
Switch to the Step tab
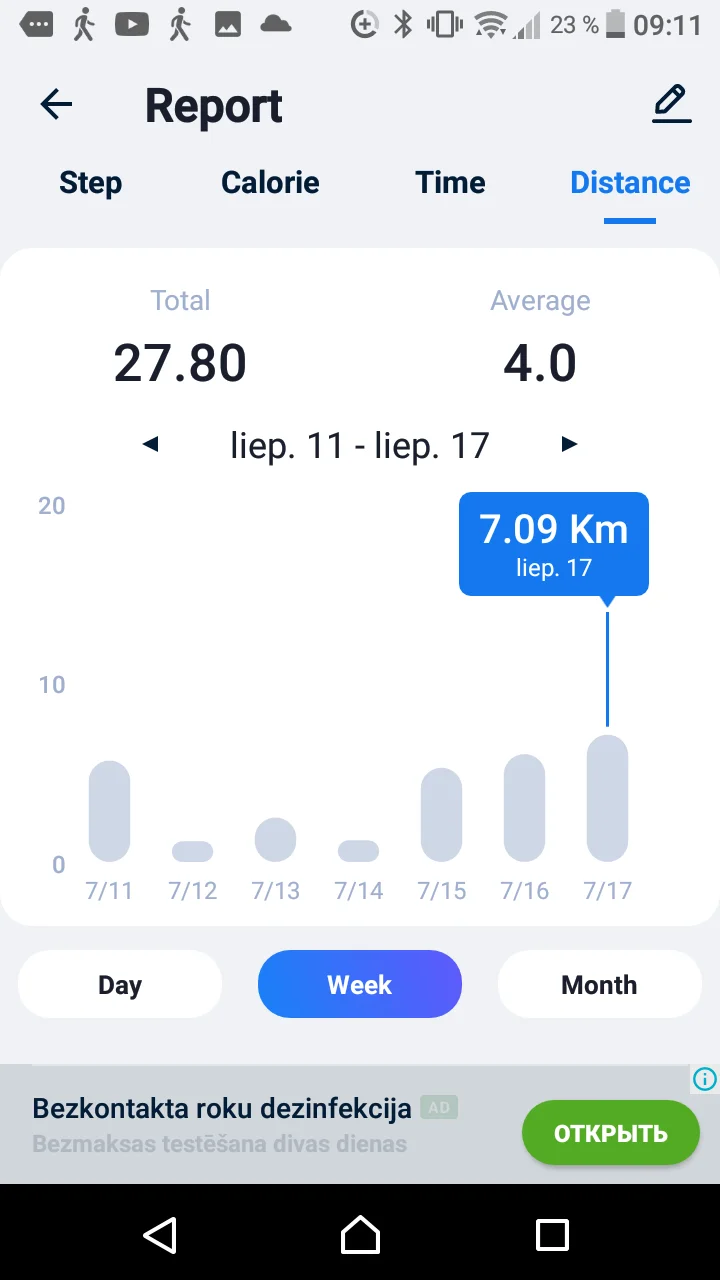90,183
